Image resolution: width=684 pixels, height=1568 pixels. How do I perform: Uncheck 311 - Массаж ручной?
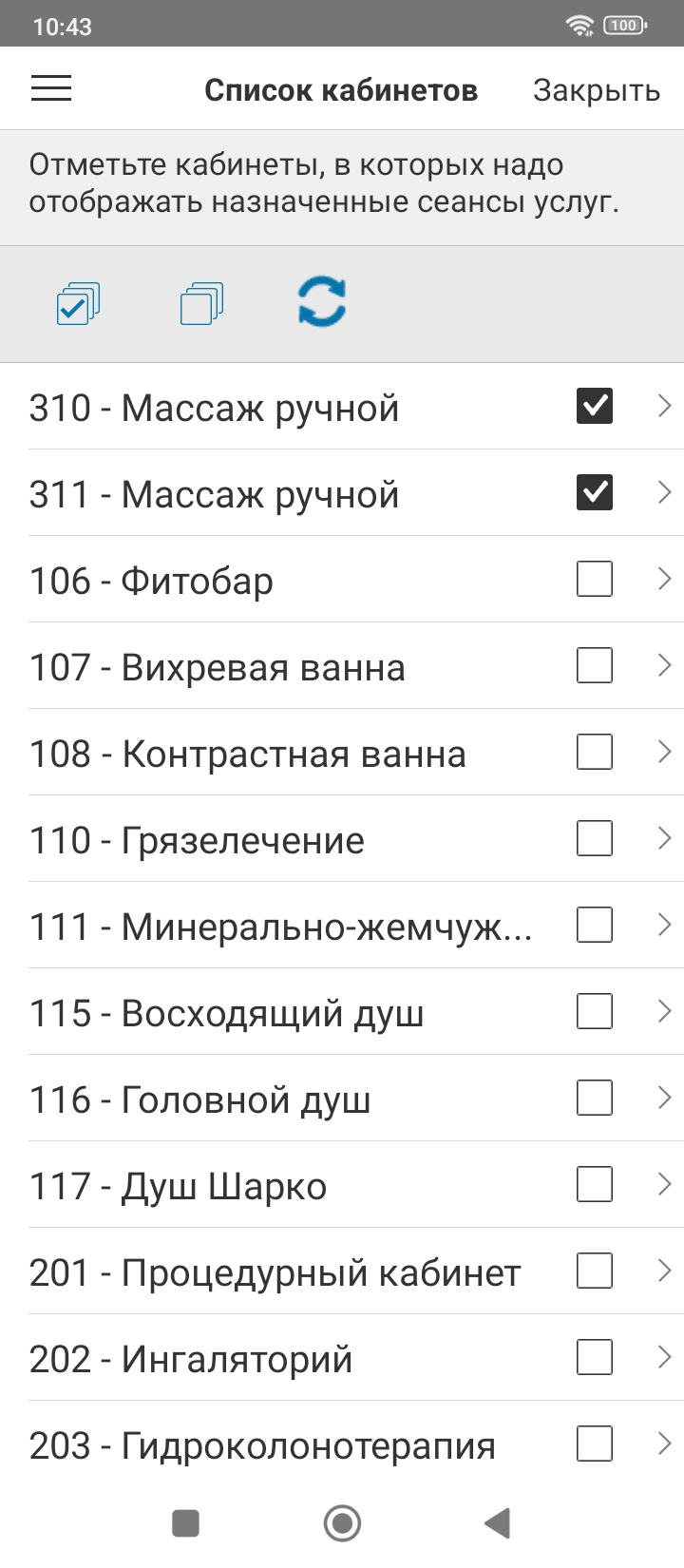pyautogui.click(x=595, y=492)
